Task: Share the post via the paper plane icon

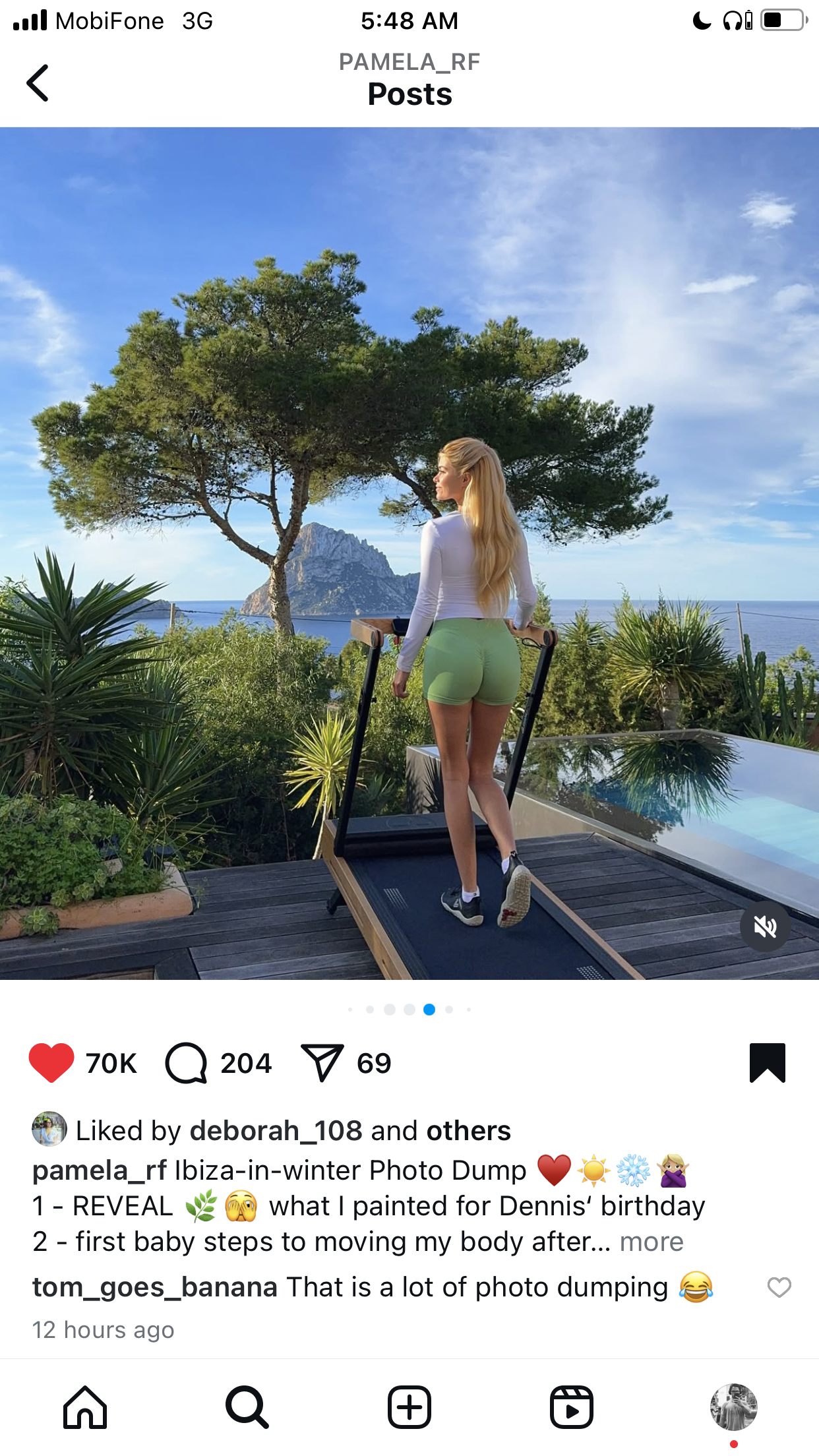Action: pos(322,1062)
